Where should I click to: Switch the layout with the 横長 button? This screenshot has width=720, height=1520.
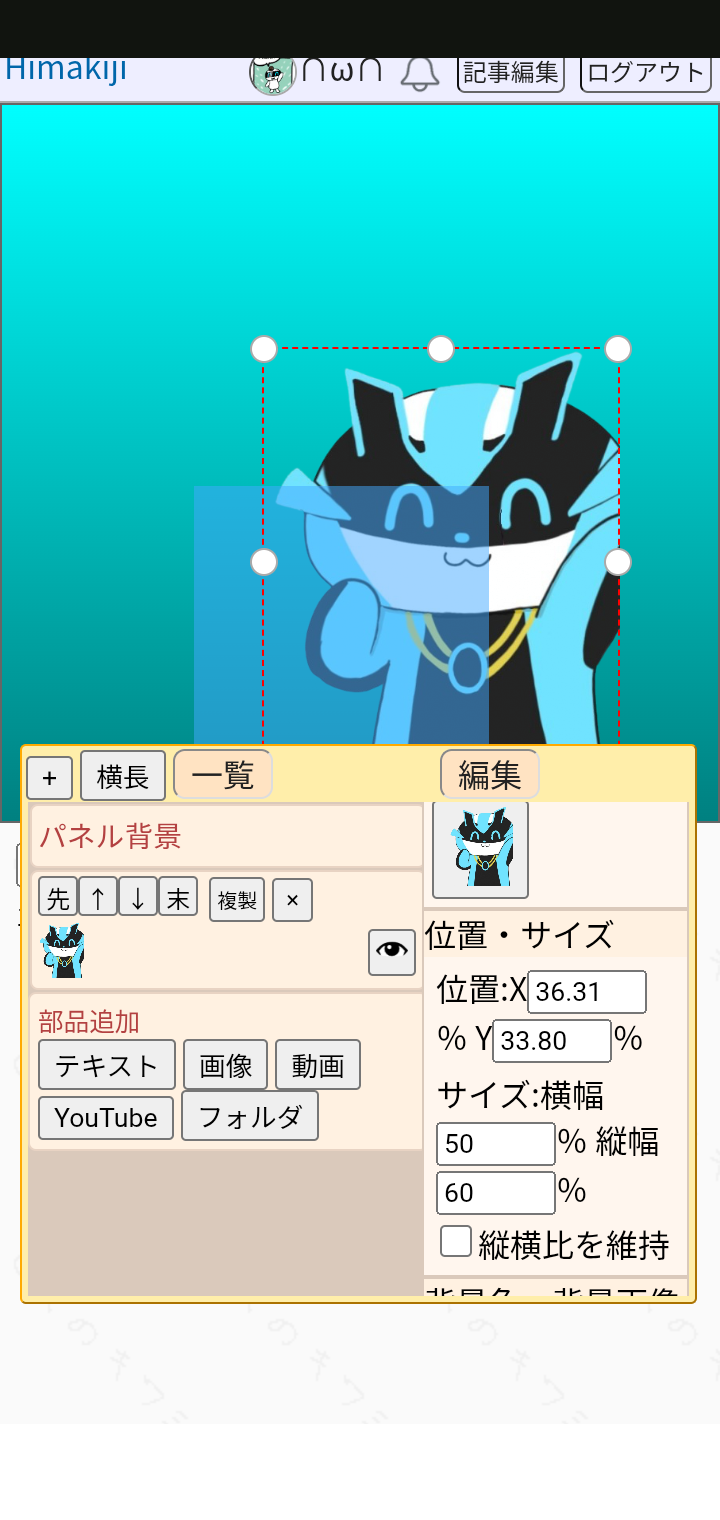123,776
